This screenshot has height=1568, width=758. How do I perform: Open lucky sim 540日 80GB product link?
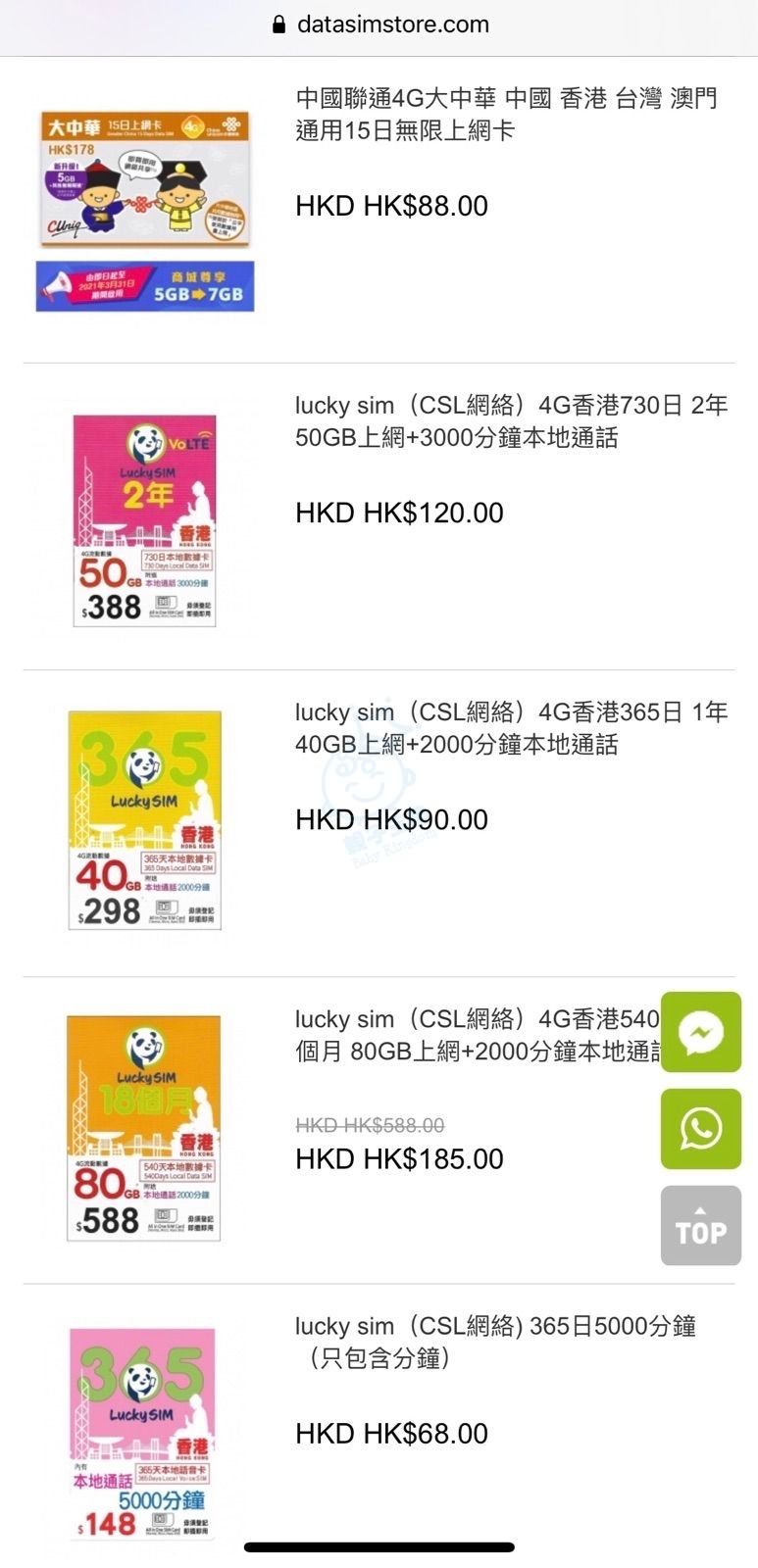476,1035
